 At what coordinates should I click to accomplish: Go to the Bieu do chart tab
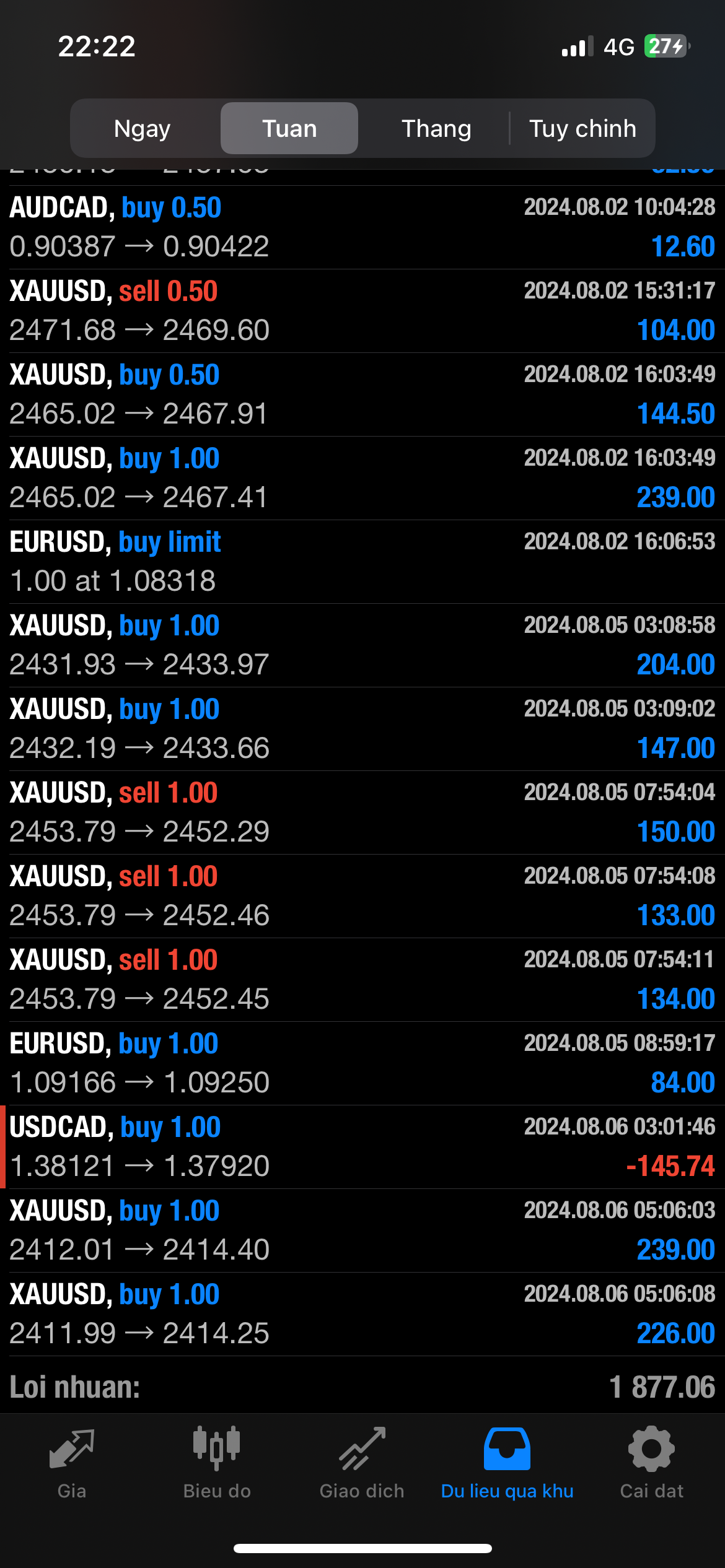(x=217, y=1464)
